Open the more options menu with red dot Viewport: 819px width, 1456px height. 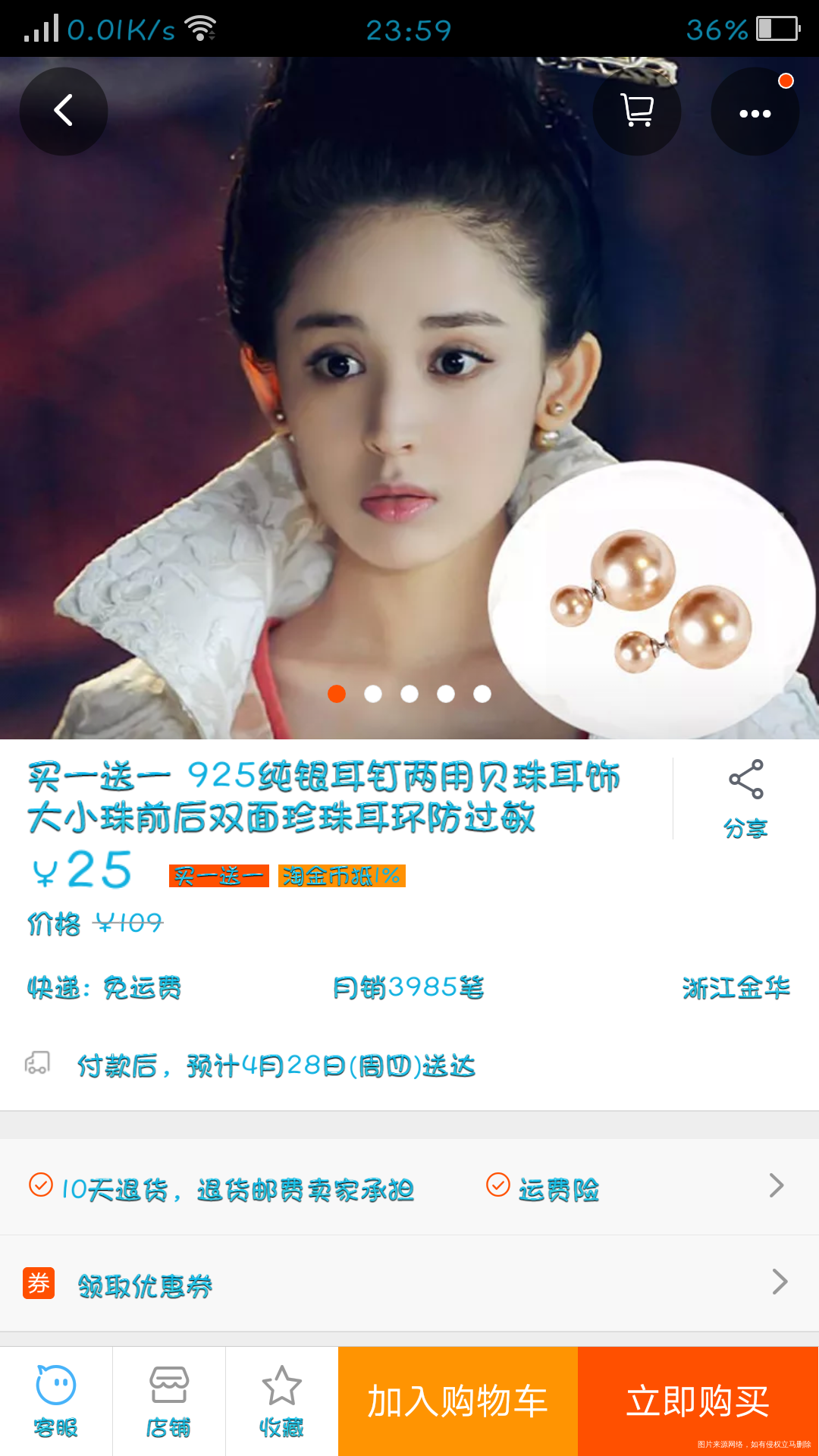click(755, 111)
